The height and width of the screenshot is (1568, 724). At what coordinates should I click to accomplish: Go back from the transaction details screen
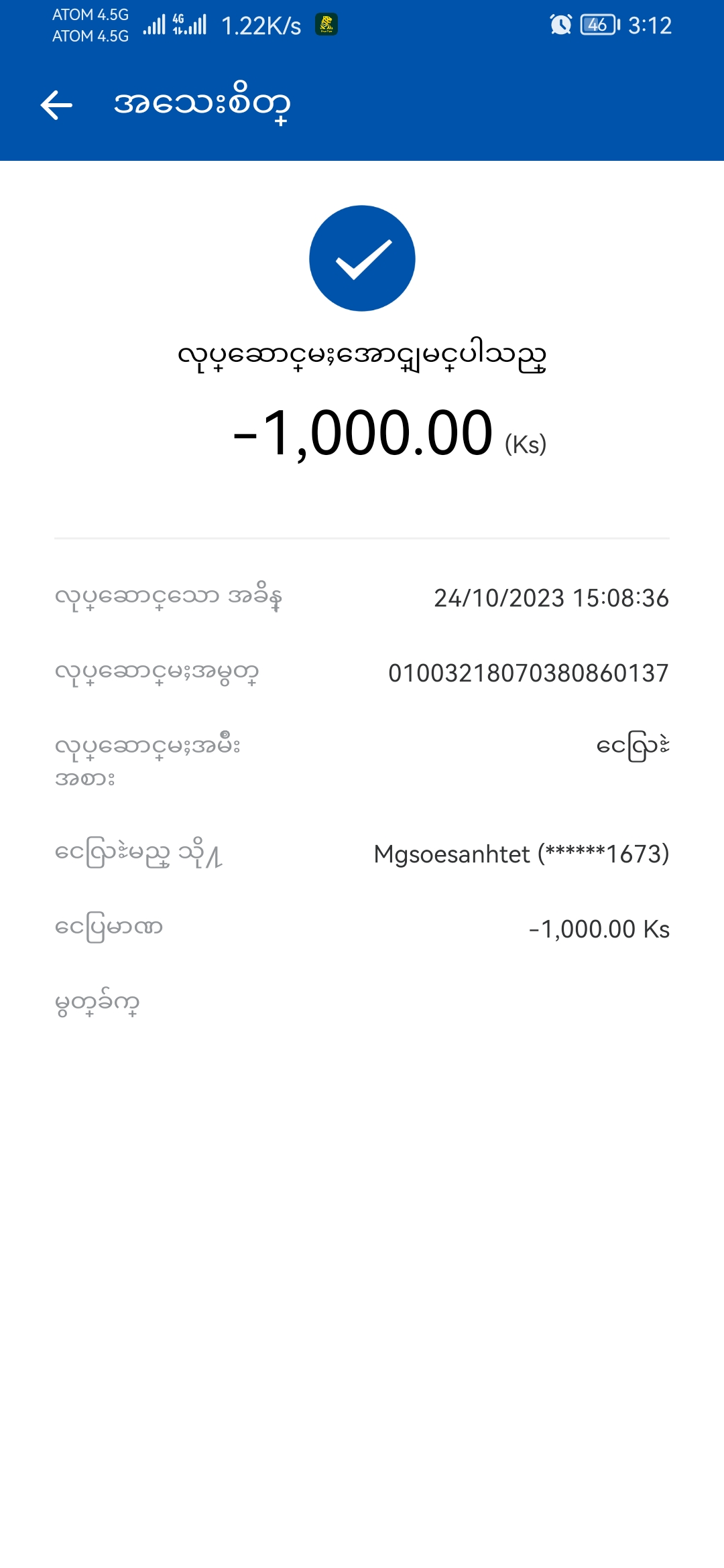[x=56, y=105]
